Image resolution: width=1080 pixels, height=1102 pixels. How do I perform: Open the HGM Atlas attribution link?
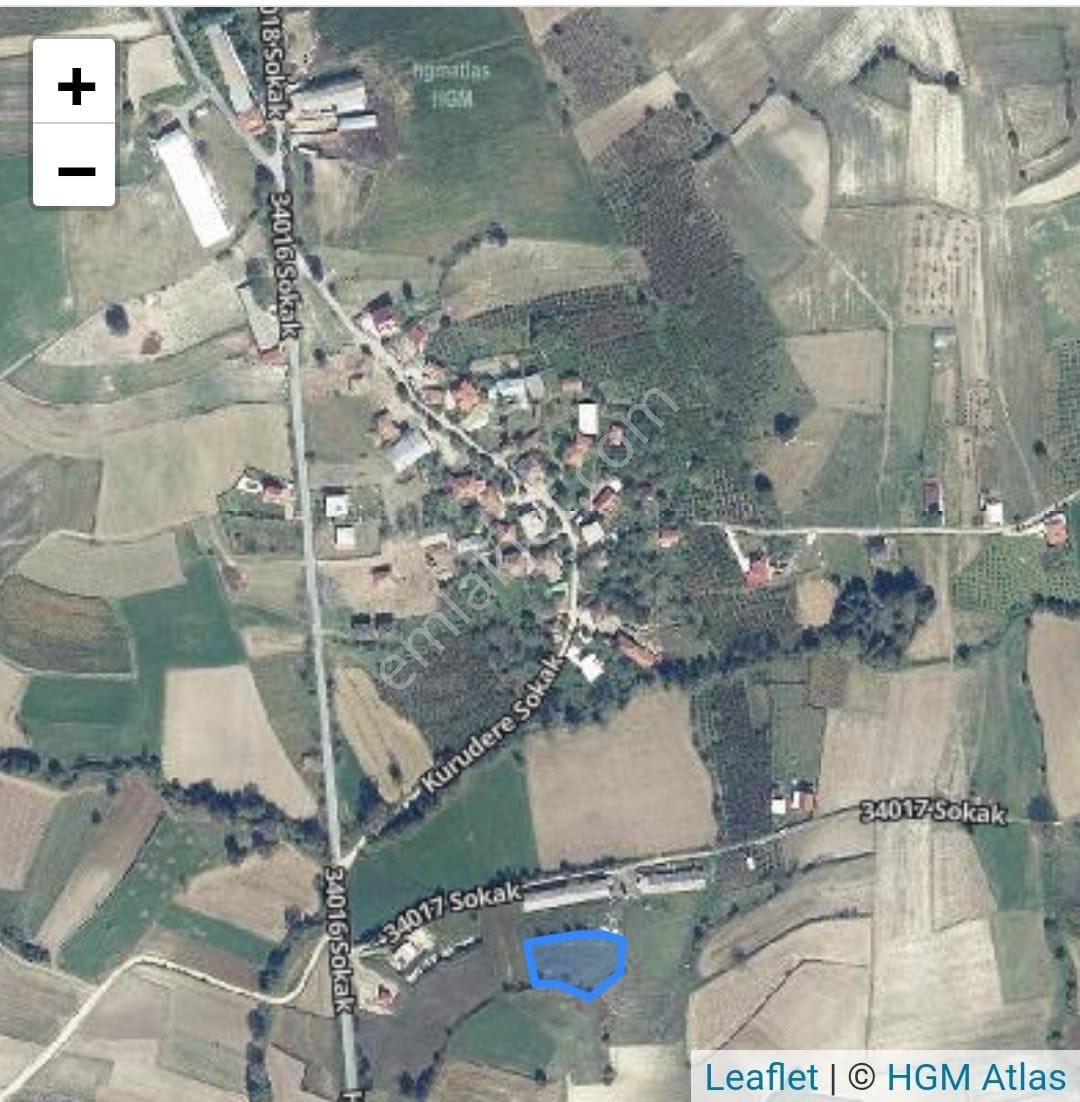click(976, 1077)
